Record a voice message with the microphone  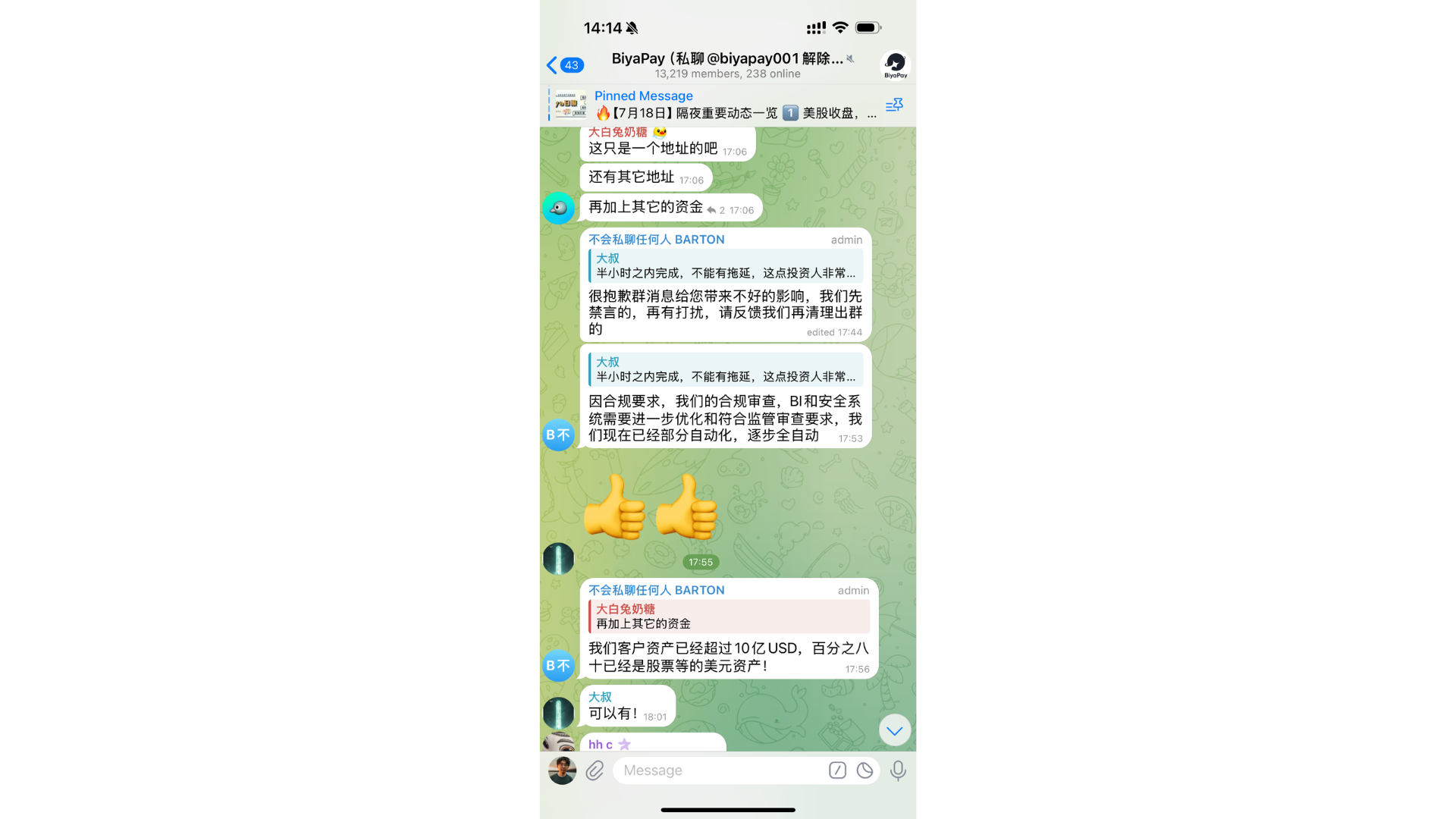(x=898, y=770)
